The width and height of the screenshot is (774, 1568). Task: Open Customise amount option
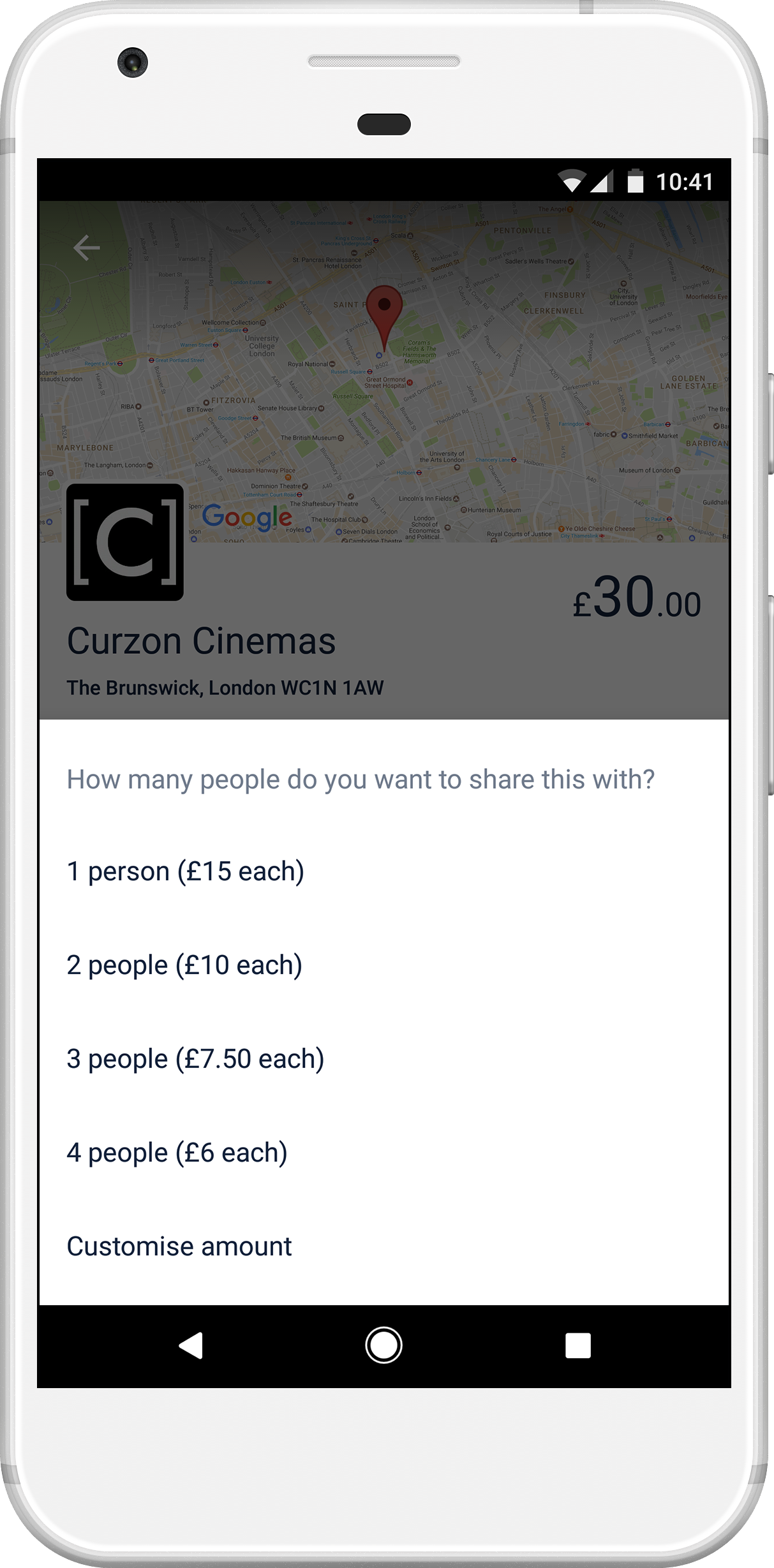coord(179,1246)
